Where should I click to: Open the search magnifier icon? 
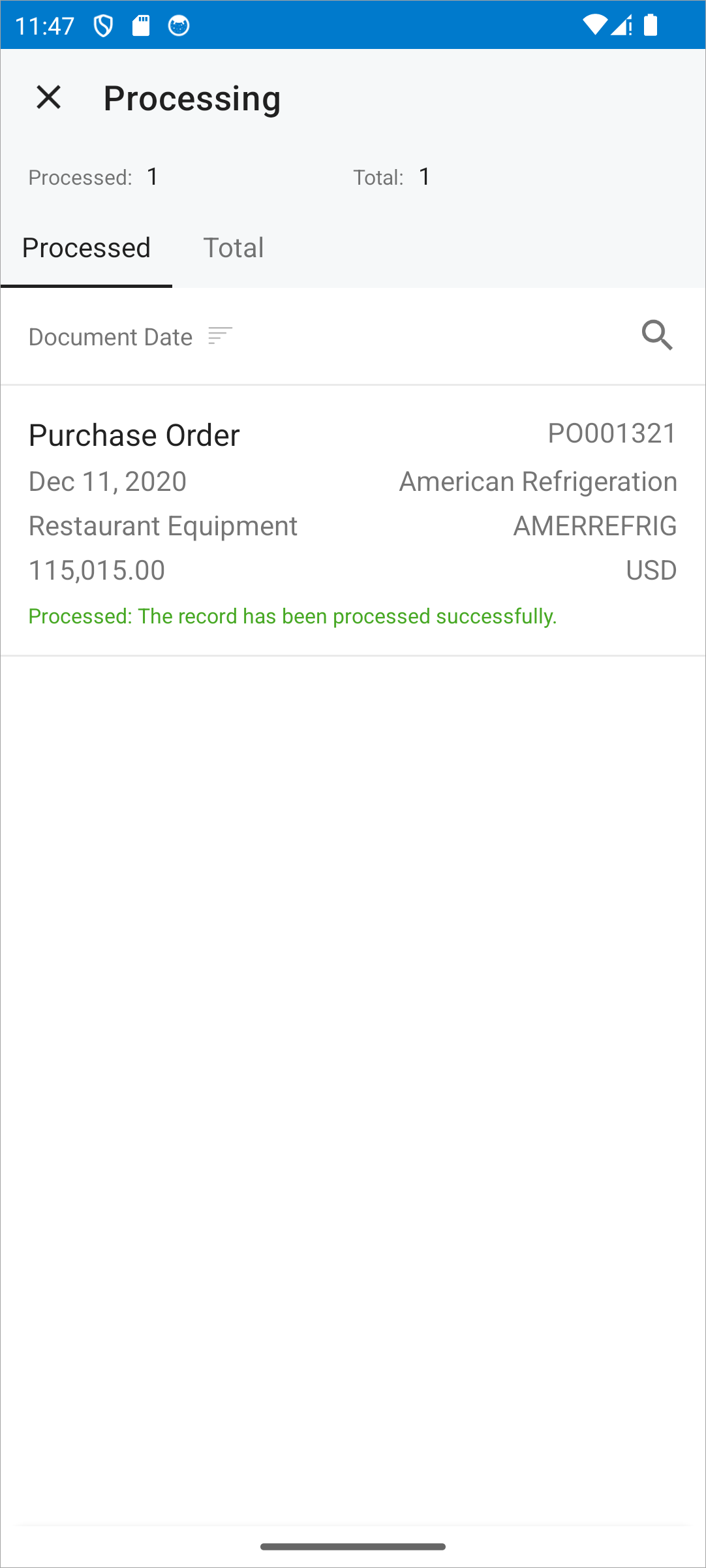(x=657, y=336)
